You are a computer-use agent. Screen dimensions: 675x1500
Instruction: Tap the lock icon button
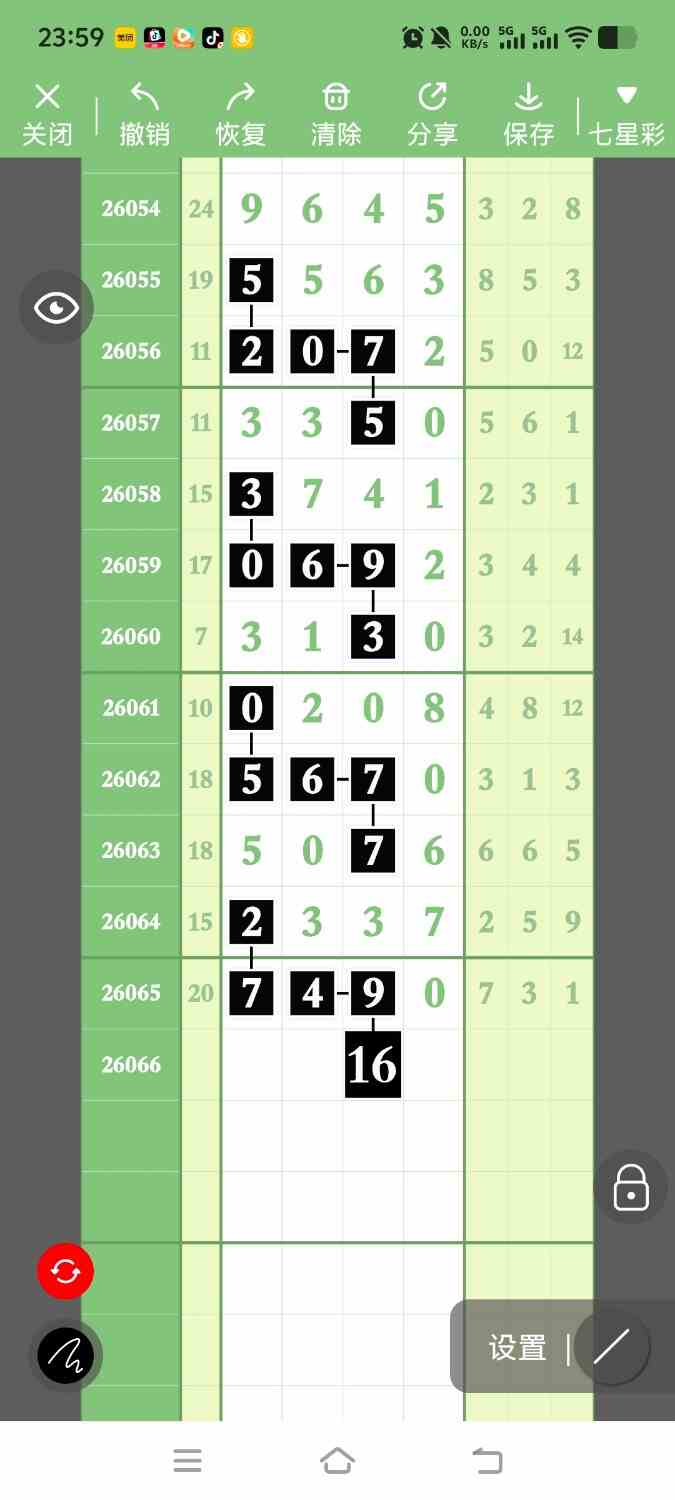[631, 1188]
